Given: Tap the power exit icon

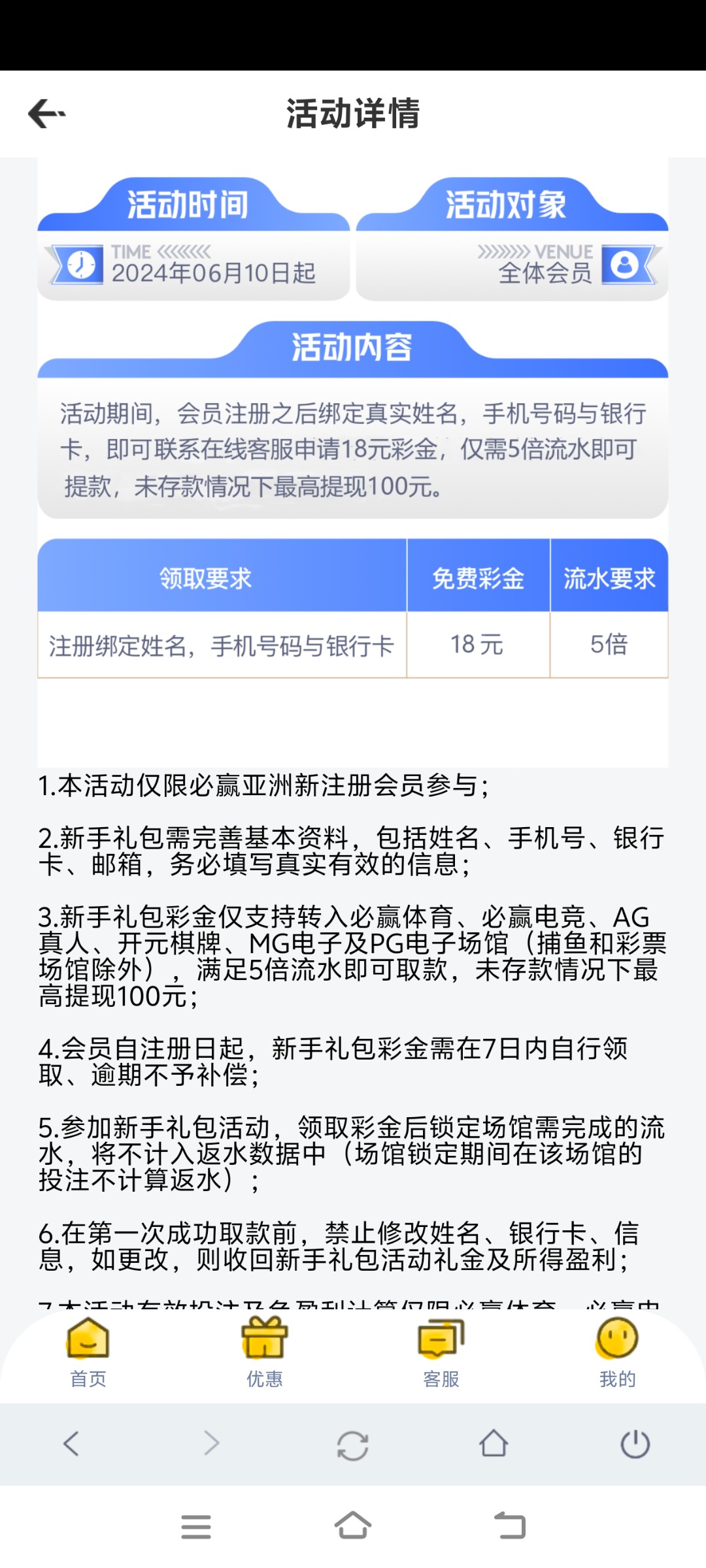Looking at the screenshot, I should click(x=635, y=1443).
